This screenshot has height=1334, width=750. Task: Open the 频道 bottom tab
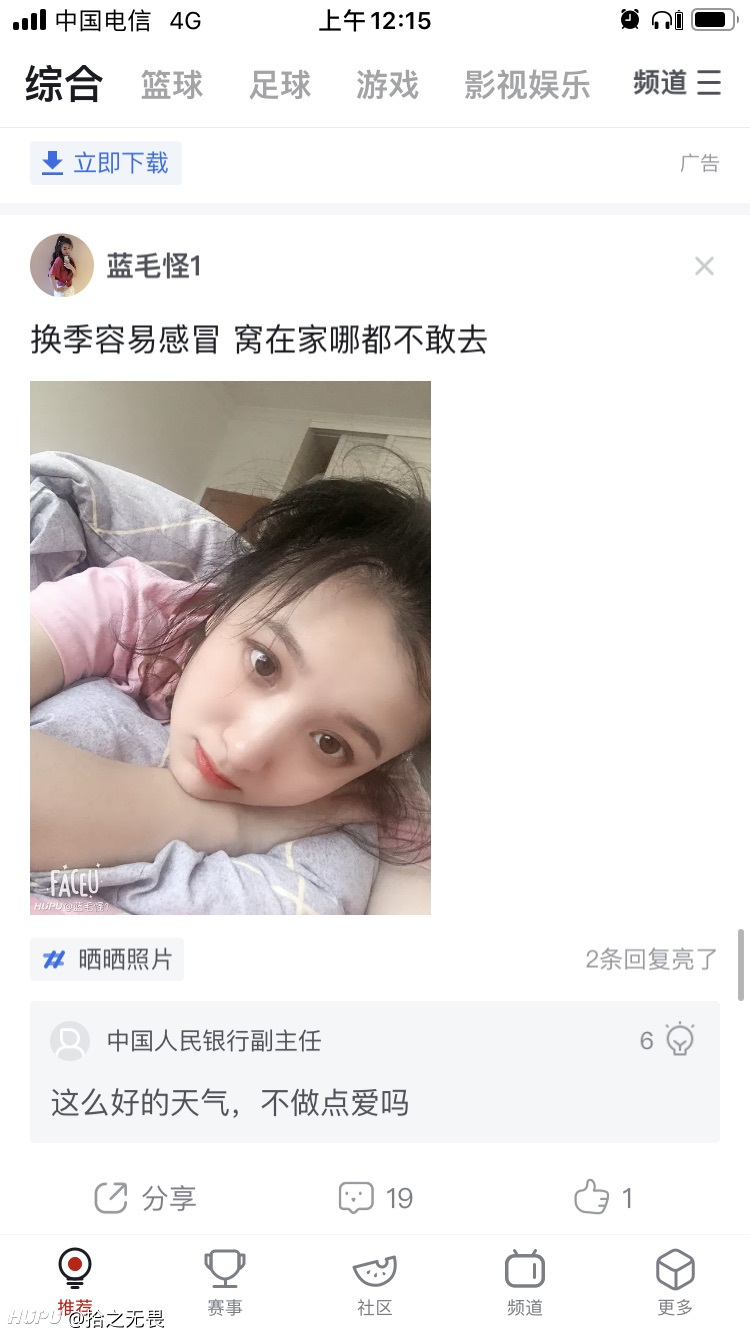tap(525, 1283)
